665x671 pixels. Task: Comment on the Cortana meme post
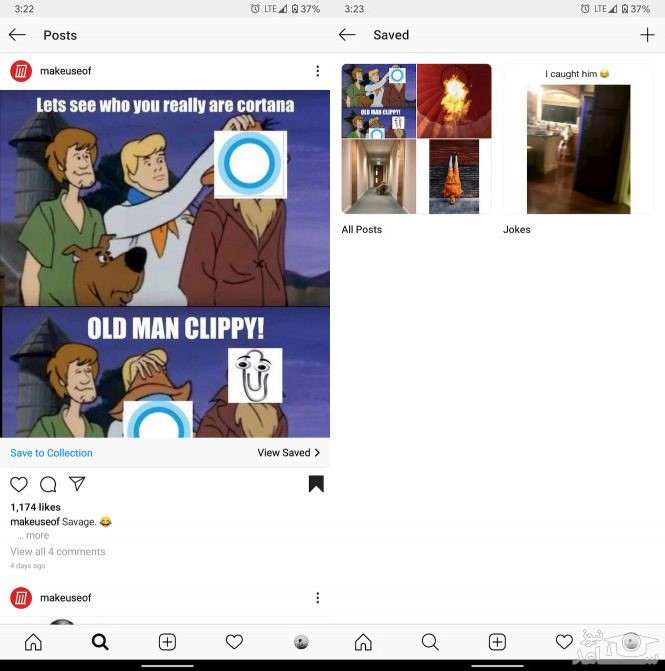(x=48, y=484)
